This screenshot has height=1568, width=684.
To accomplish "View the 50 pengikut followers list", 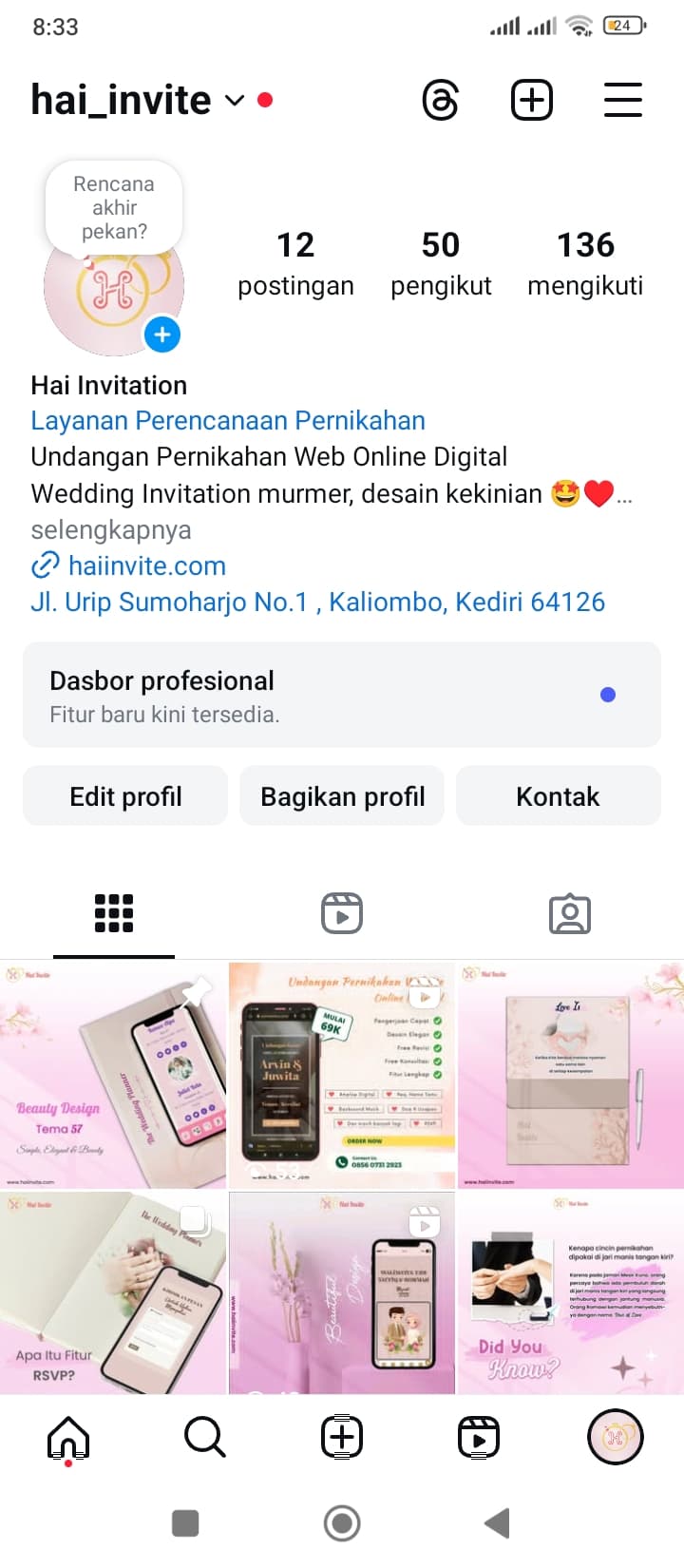I will tap(441, 263).
